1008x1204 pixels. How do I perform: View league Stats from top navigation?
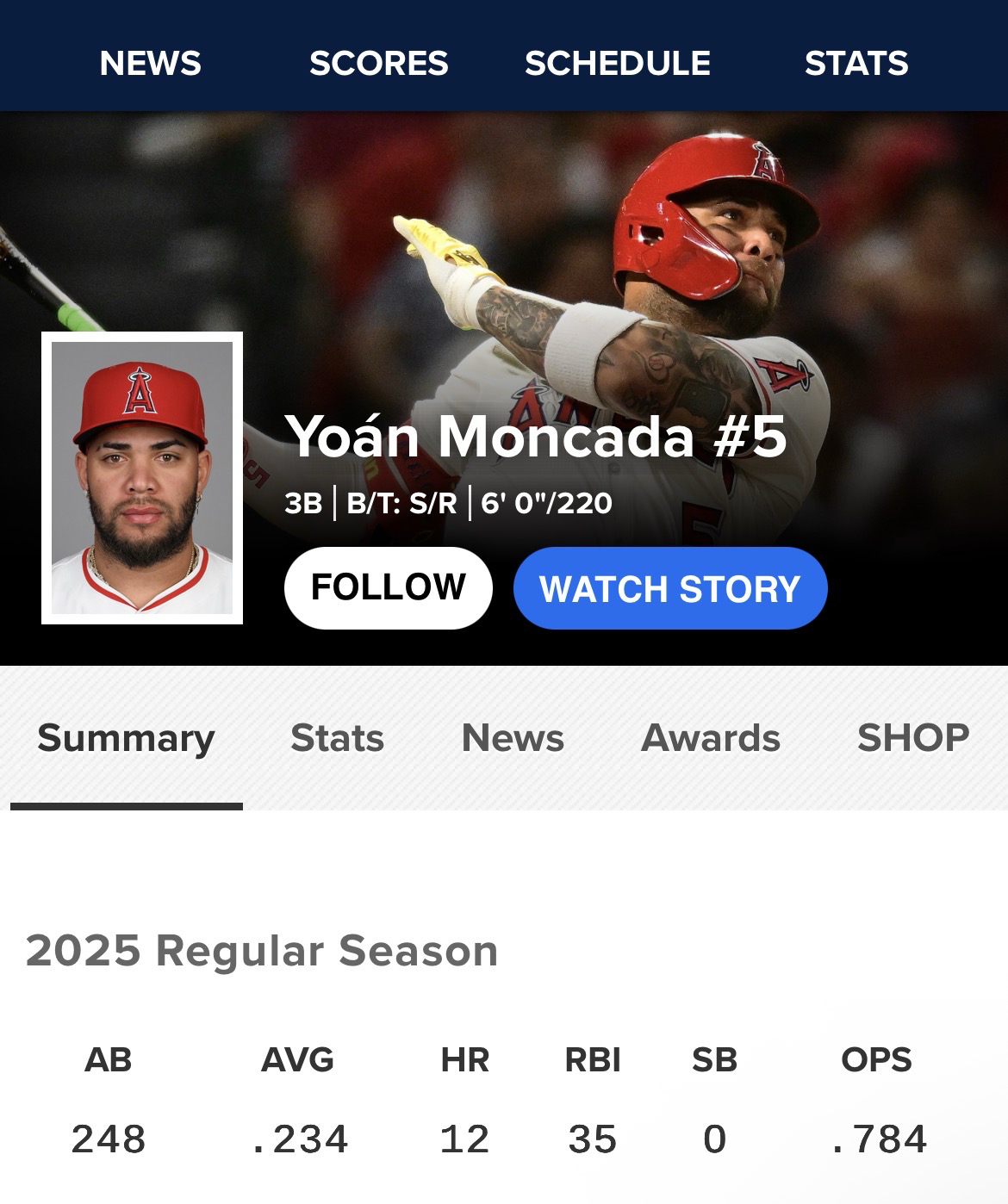(x=856, y=63)
